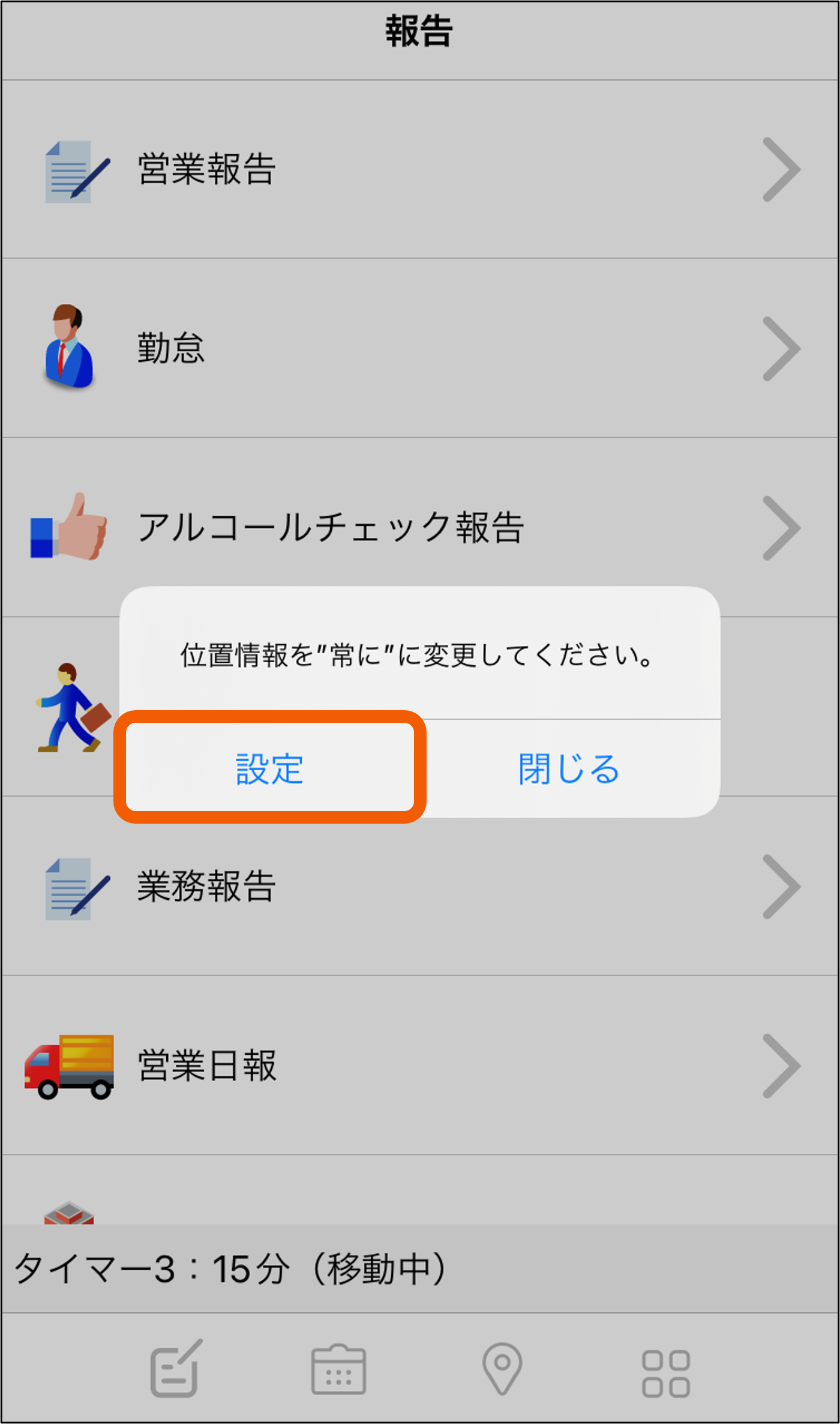Image resolution: width=840 pixels, height=1424 pixels.
Task: Switch to the calendar tab
Action: point(338,1369)
